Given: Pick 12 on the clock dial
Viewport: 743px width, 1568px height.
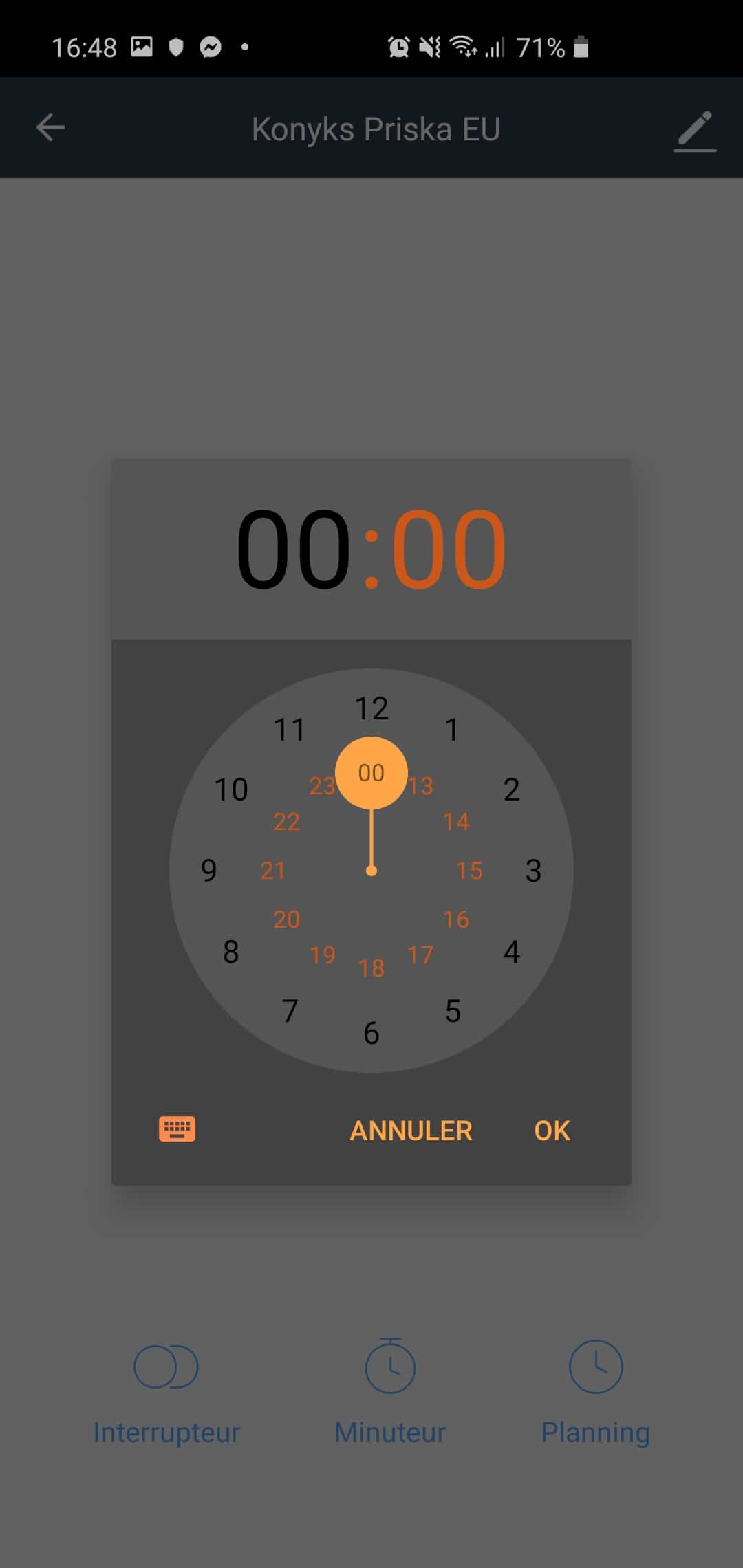Looking at the screenshot, I should 371,708.
